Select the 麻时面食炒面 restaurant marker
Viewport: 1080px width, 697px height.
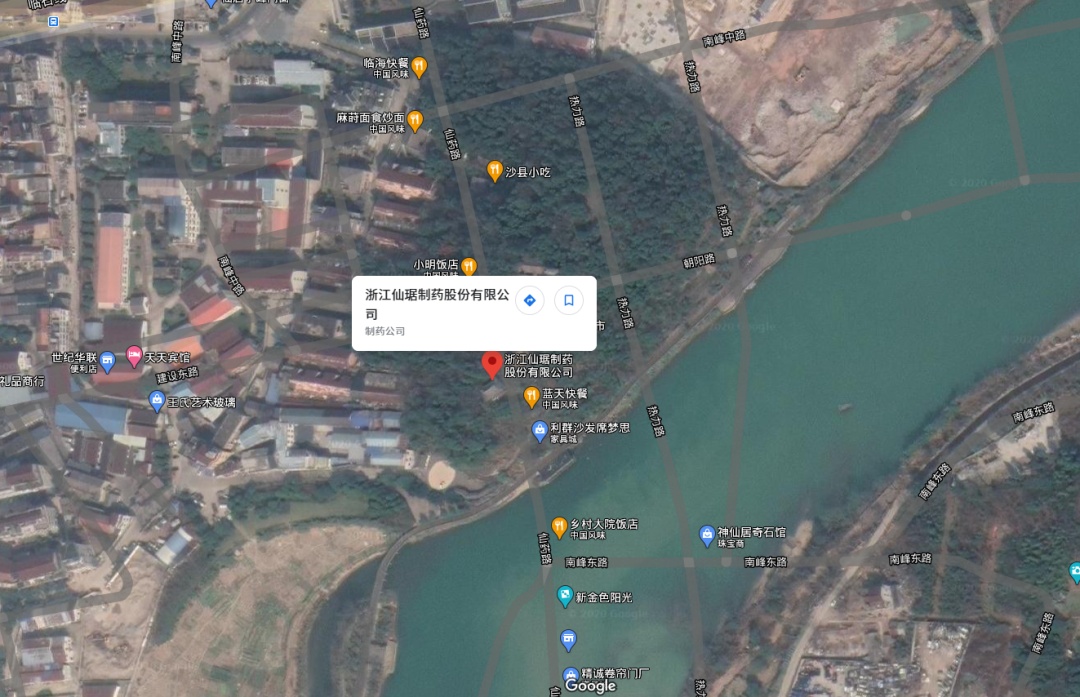(x=415, y=121)
